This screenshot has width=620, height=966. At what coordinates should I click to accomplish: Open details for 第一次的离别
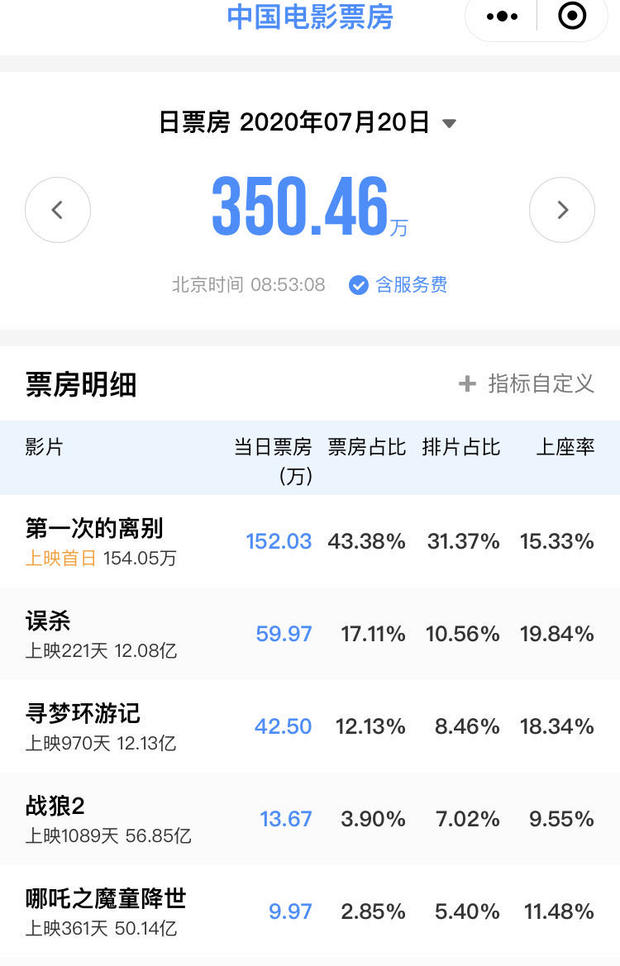(95, 528)
